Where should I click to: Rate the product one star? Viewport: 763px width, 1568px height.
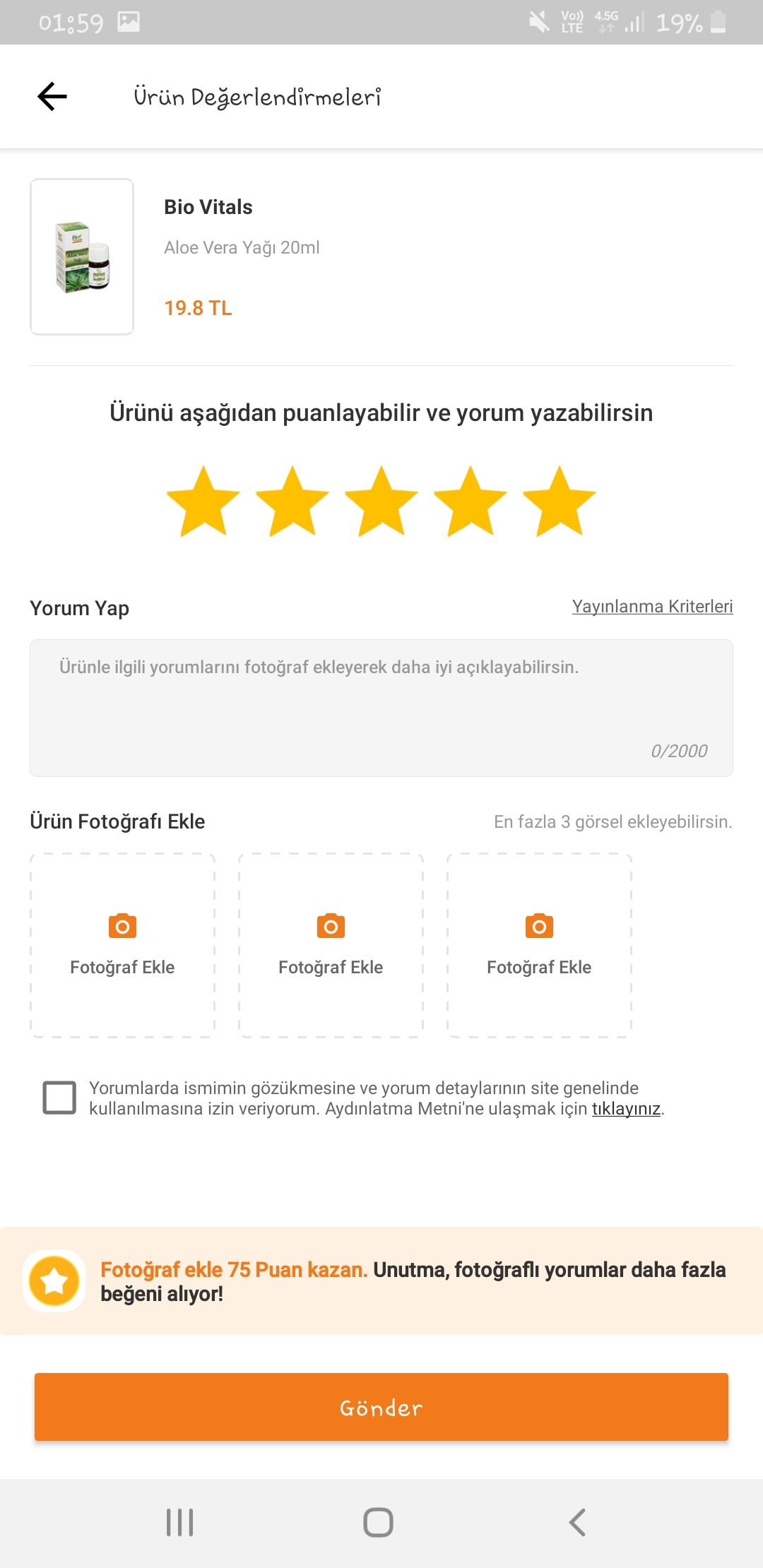tap(203, 501)
